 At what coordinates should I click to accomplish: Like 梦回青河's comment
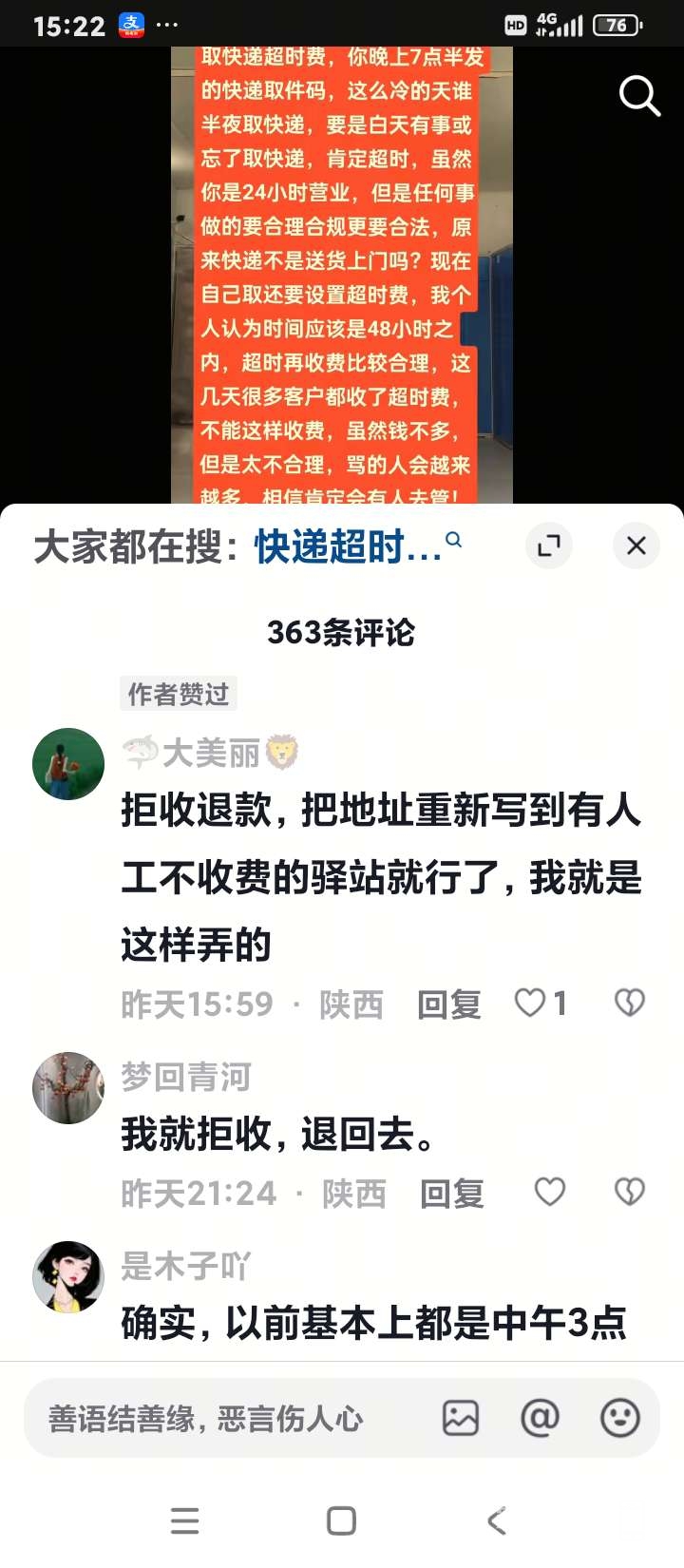click(550, 1192)
